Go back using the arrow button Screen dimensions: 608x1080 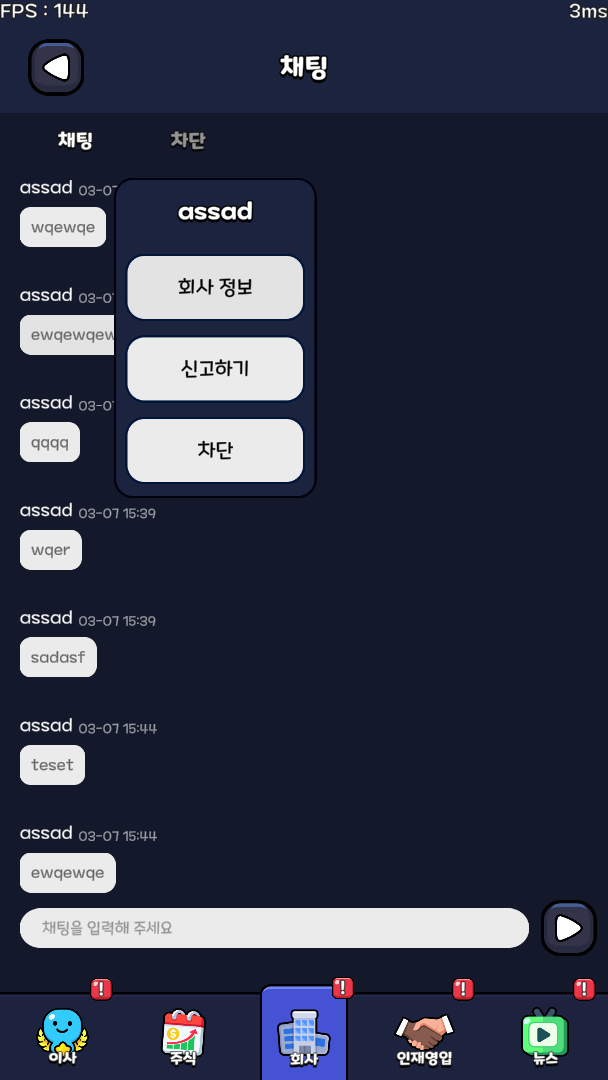pyautogui.click(x=56, y=68)
